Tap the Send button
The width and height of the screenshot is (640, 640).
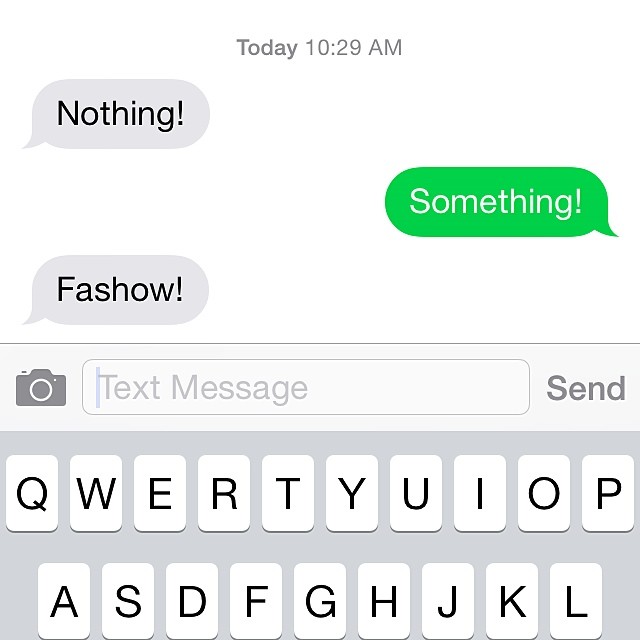click(585, 388)
